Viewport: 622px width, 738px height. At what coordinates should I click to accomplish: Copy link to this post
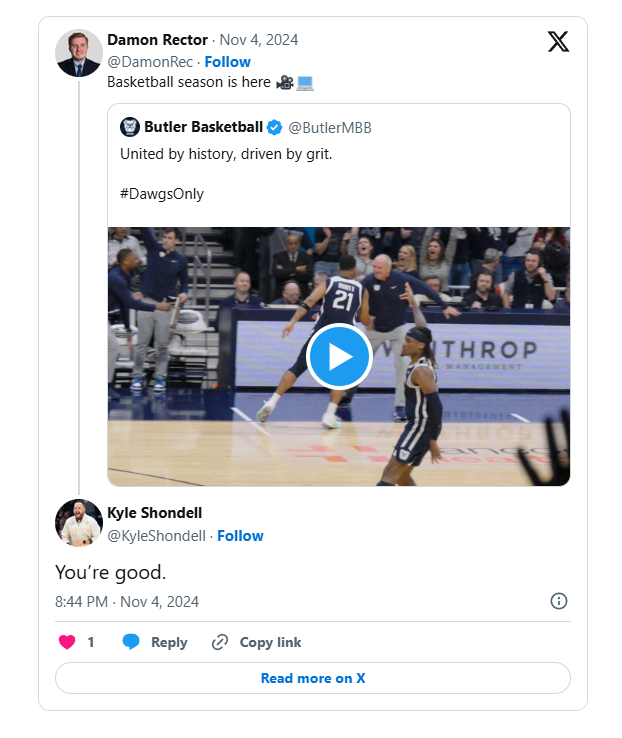[x=256, y=642]
